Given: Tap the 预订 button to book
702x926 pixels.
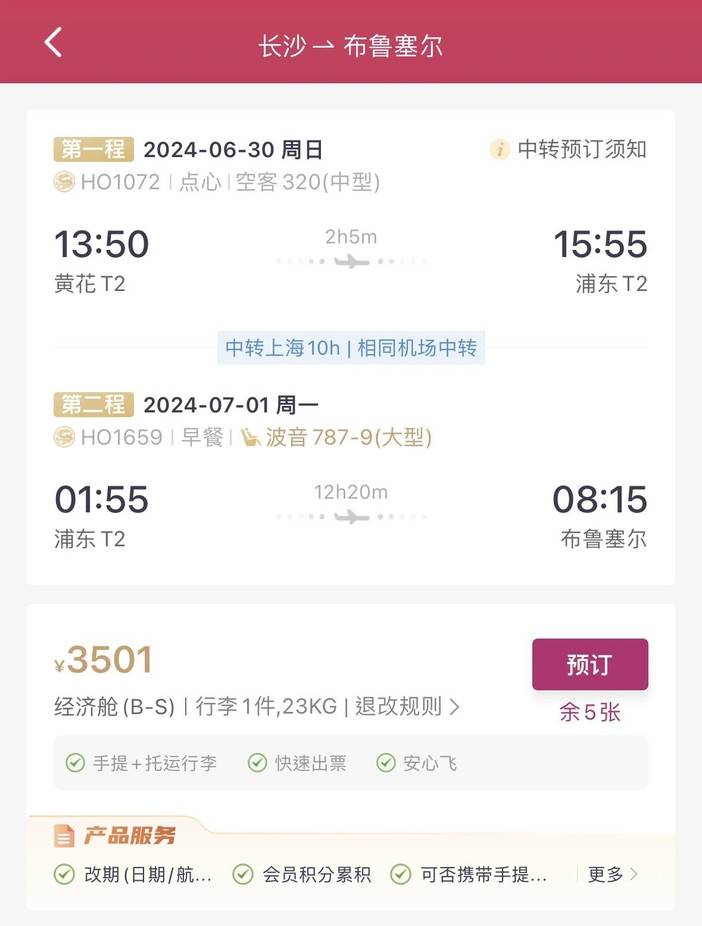Looking at the screenshot, I should [x=590, y=664].
